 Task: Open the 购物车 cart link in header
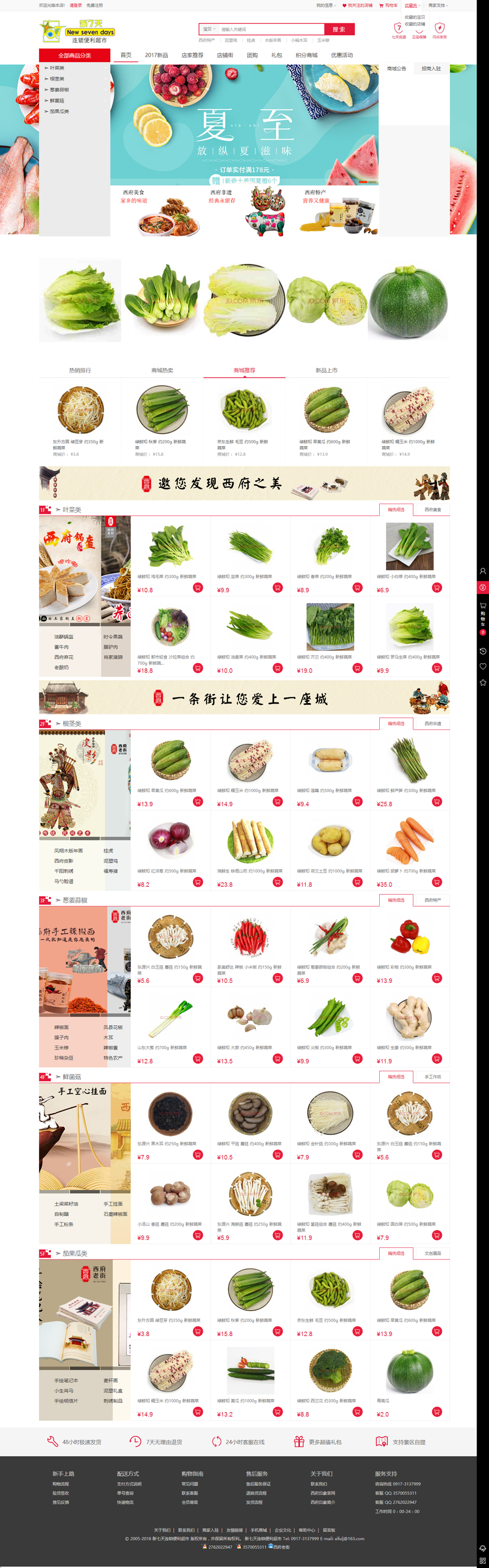[390, 5]
